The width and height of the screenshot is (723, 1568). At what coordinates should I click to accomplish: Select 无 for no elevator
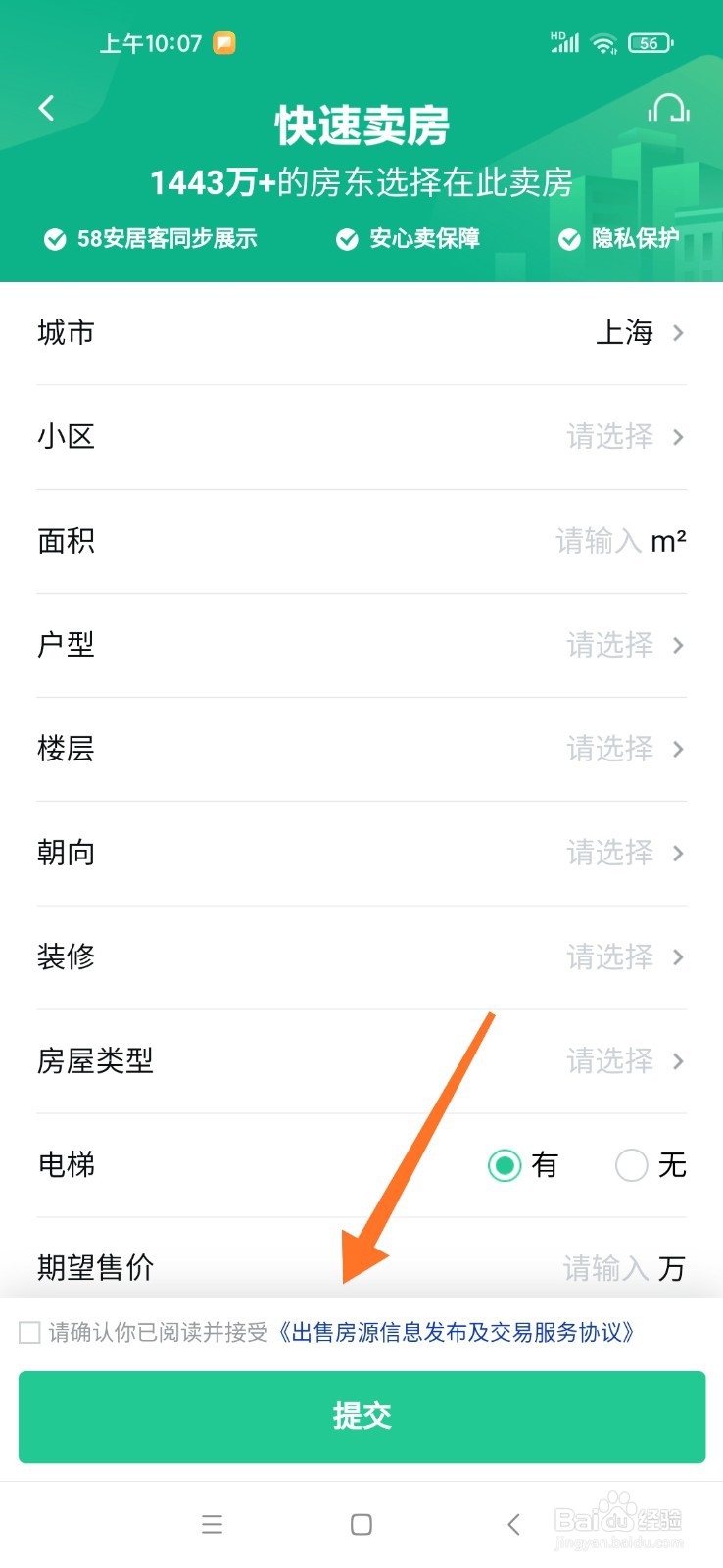coord(631,1165)
